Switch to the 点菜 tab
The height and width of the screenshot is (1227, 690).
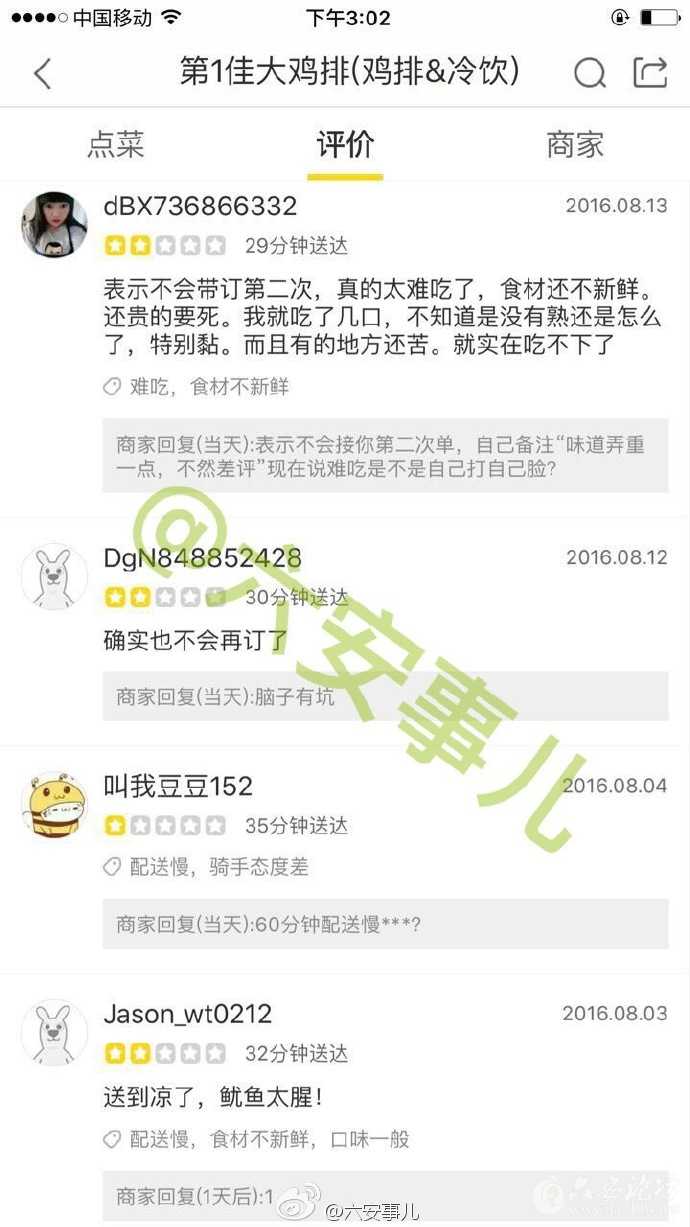(x=116, y=145)
